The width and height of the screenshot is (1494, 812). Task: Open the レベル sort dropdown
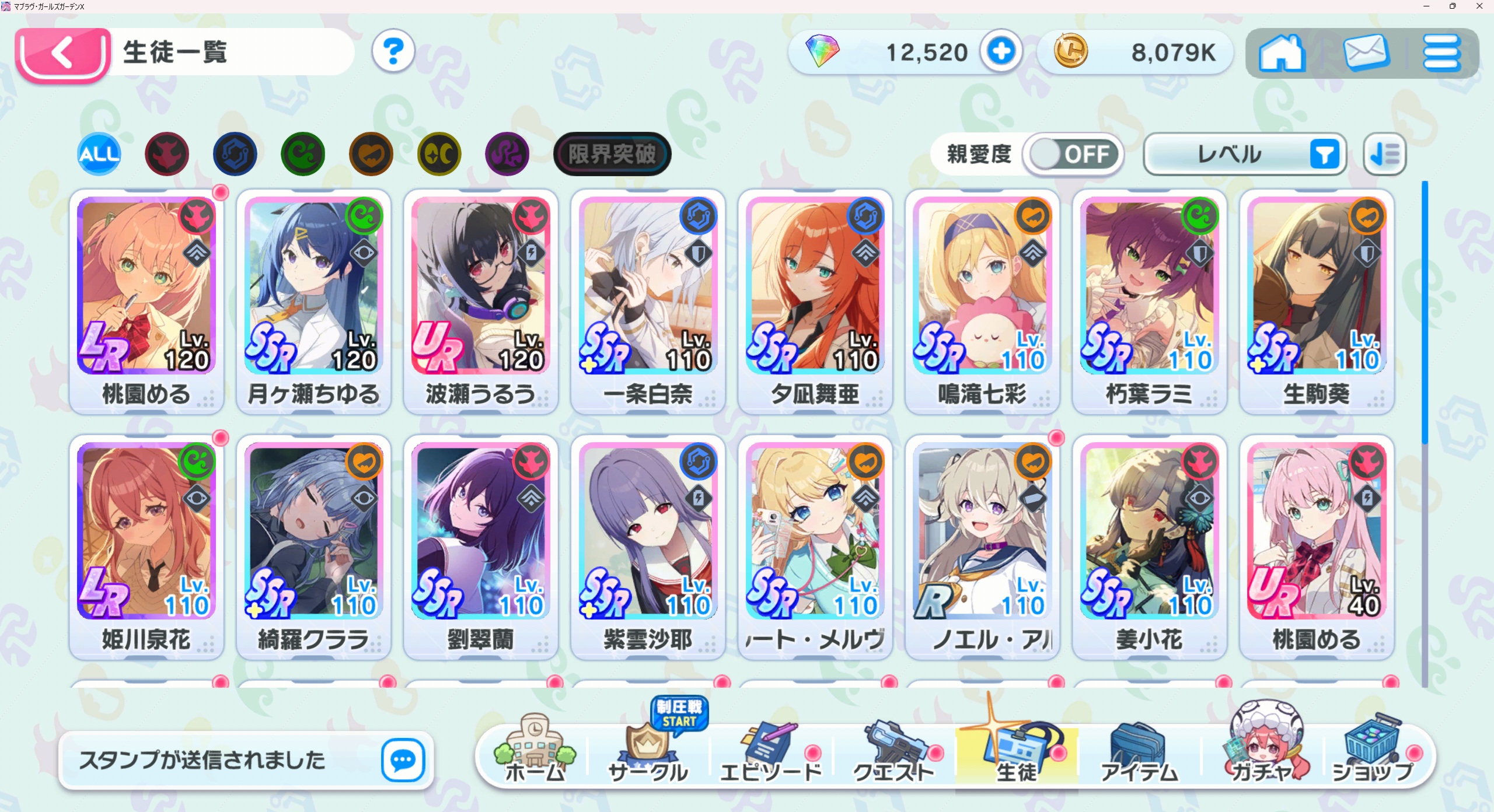[1244, 155]
